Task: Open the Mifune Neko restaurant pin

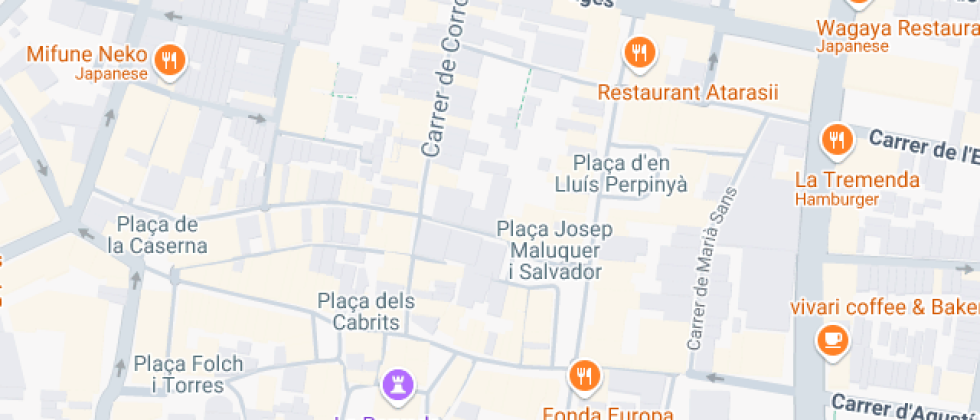Action: coord(170,61)
